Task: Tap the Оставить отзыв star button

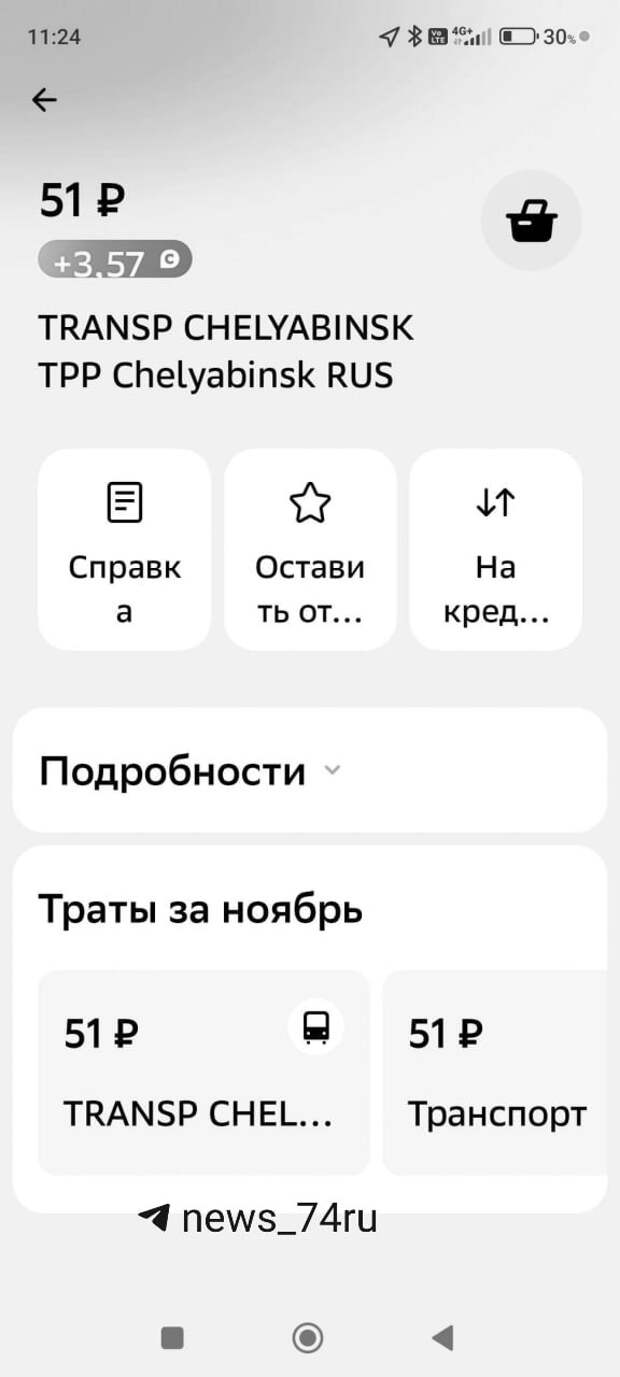Action: pyautogui.click(x=310, y=549)
